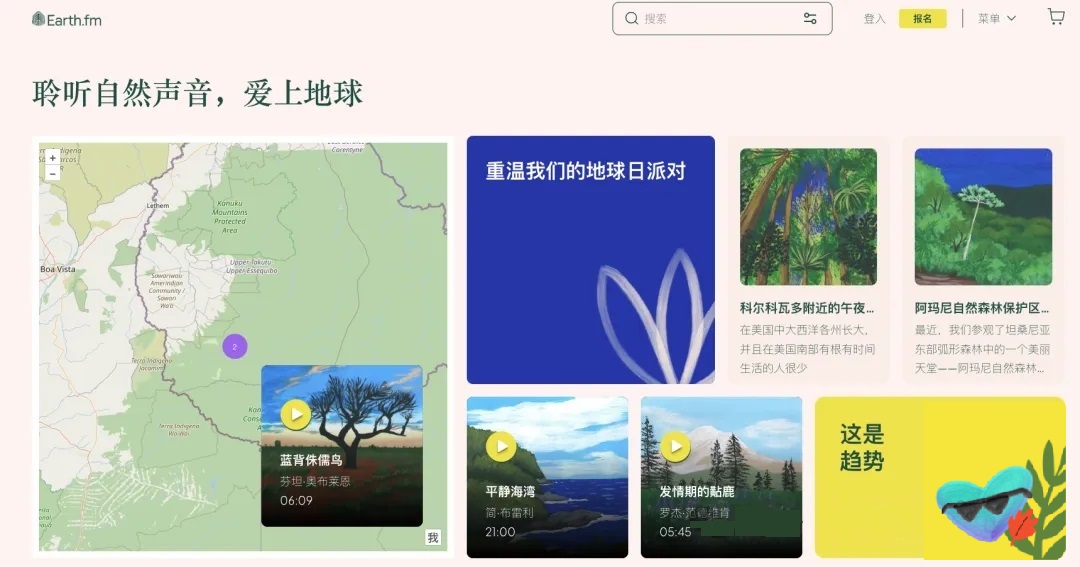
Task: Play the 发情期的駝鹿 recording
Action: coord(675,446)
